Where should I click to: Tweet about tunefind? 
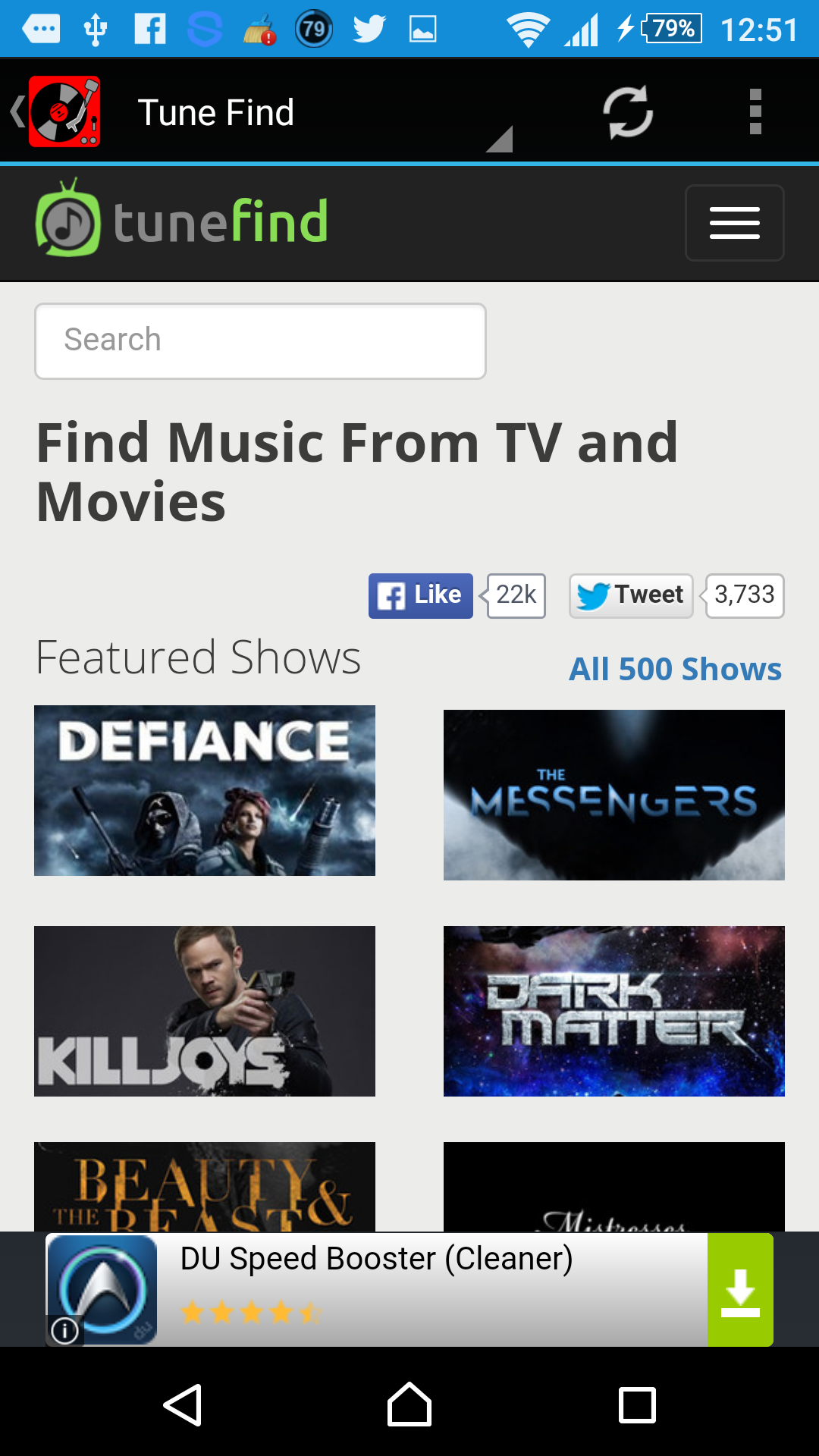[630, 596]
